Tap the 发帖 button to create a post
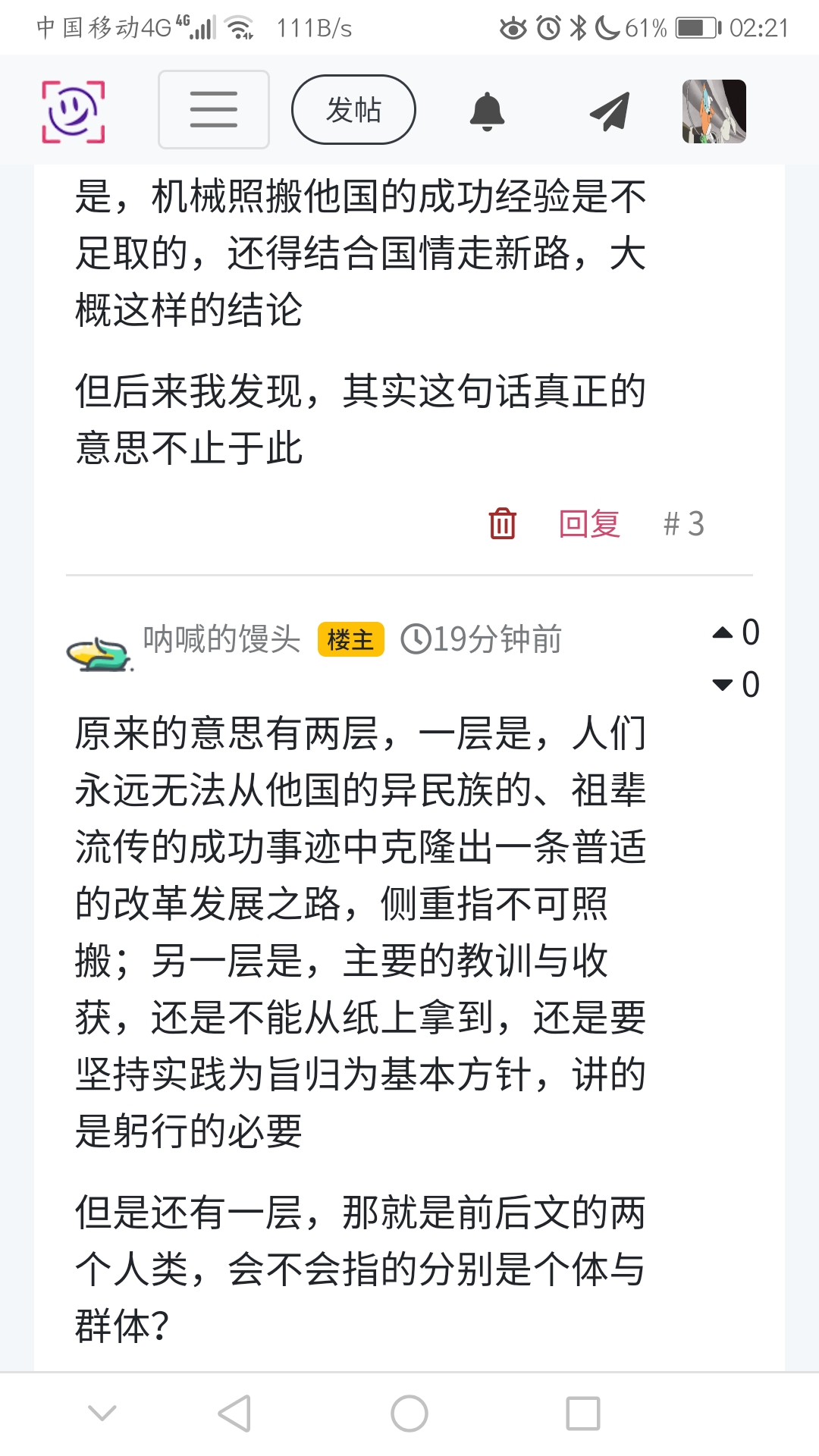The height and width of the screenshot is (1456, 819). pos(353,109)
